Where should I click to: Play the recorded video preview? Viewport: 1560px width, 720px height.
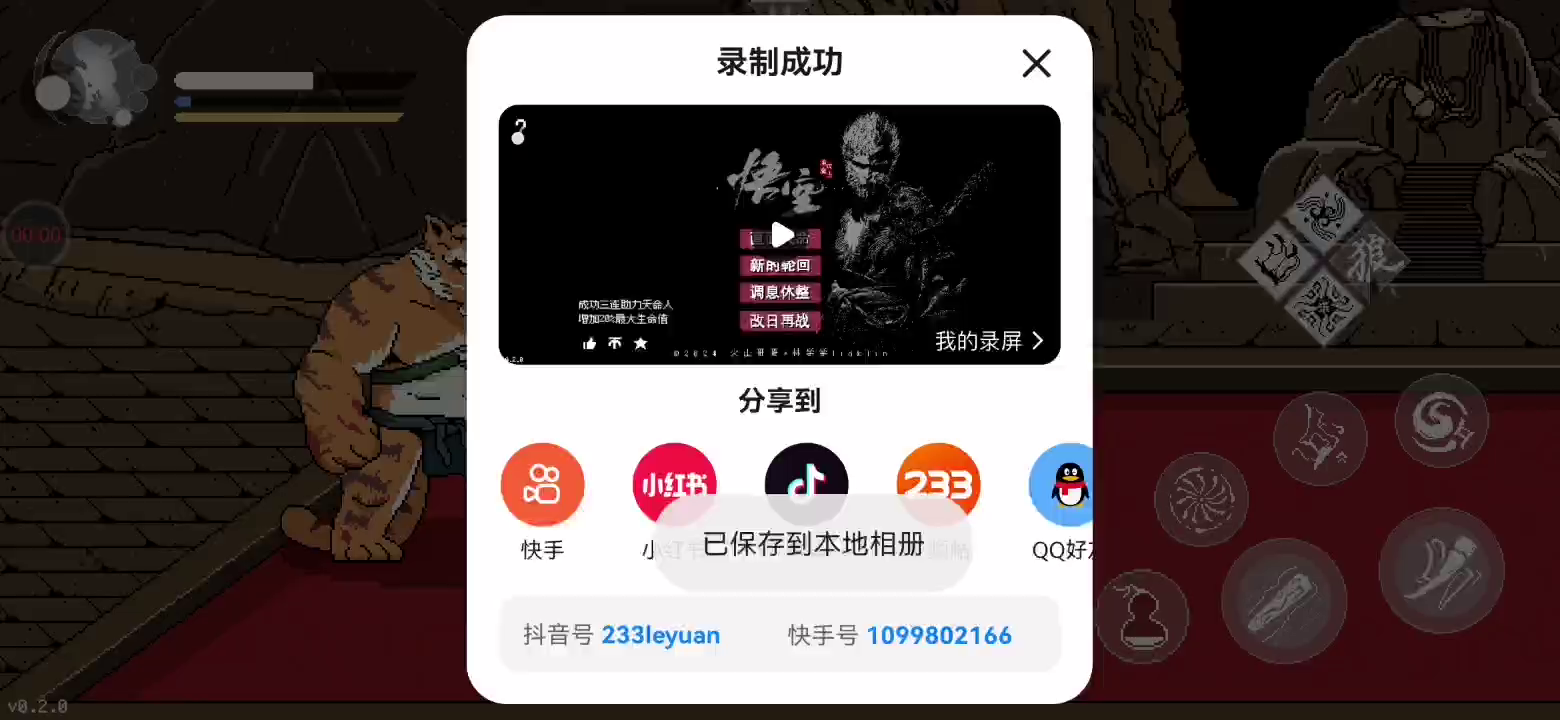[782, 236]
